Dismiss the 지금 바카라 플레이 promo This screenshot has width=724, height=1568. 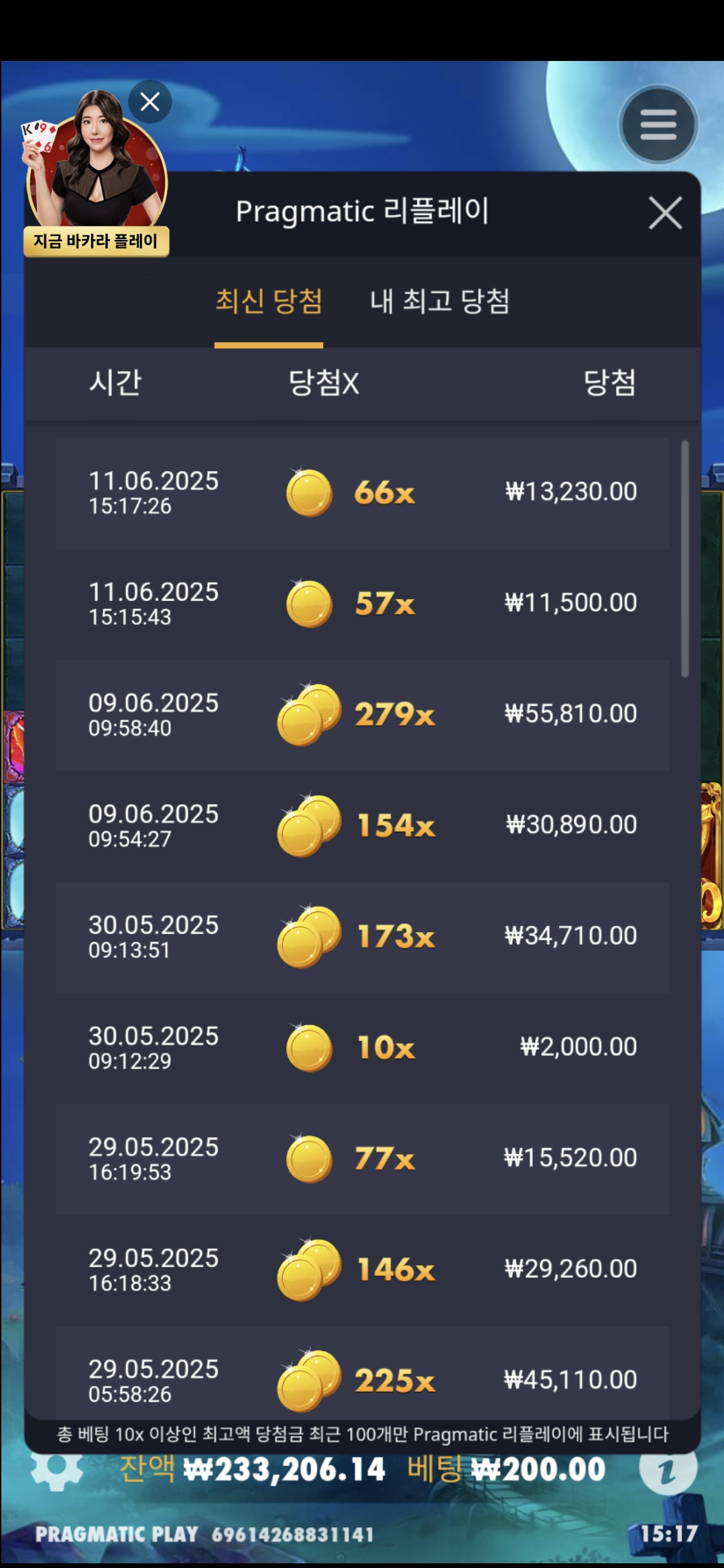tap(149, 102)
